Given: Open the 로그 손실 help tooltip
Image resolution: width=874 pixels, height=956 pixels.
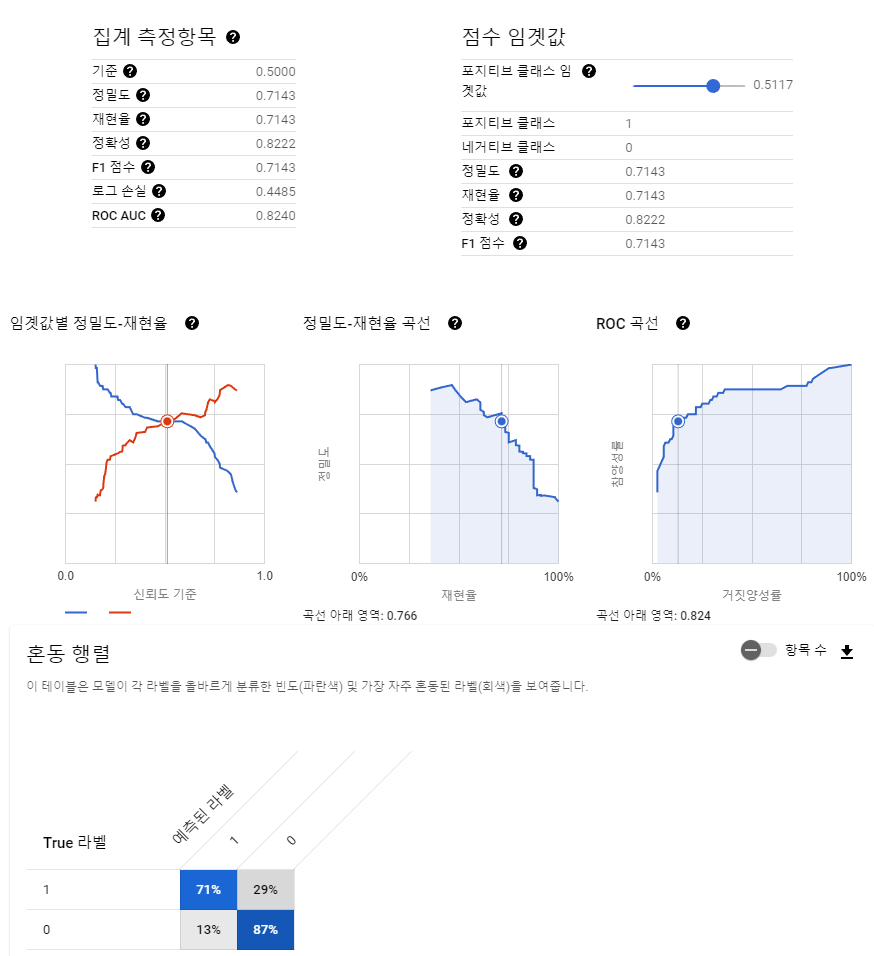Looking at the screenshot, I should click(159, 191).
